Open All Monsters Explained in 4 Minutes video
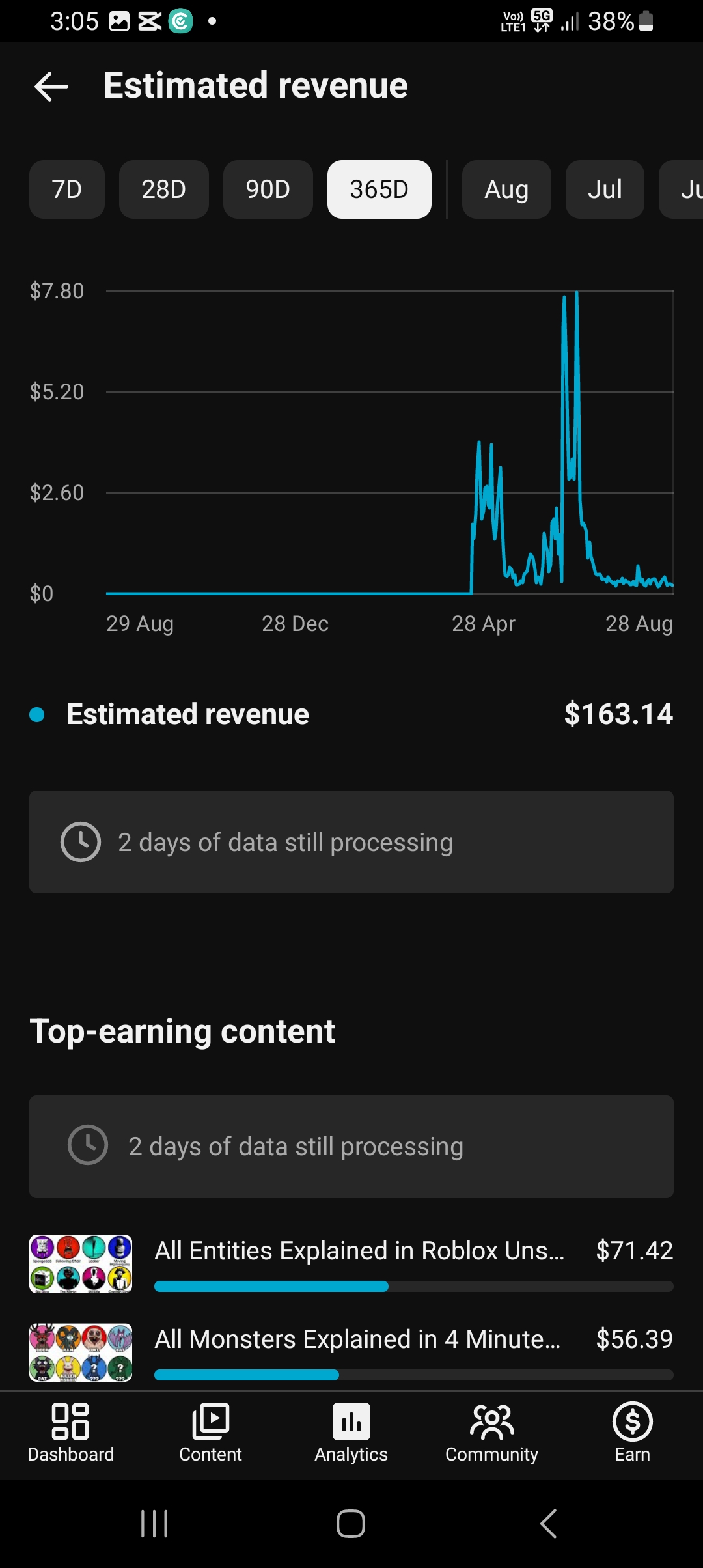703x1568 pixels. (351, 1352)
